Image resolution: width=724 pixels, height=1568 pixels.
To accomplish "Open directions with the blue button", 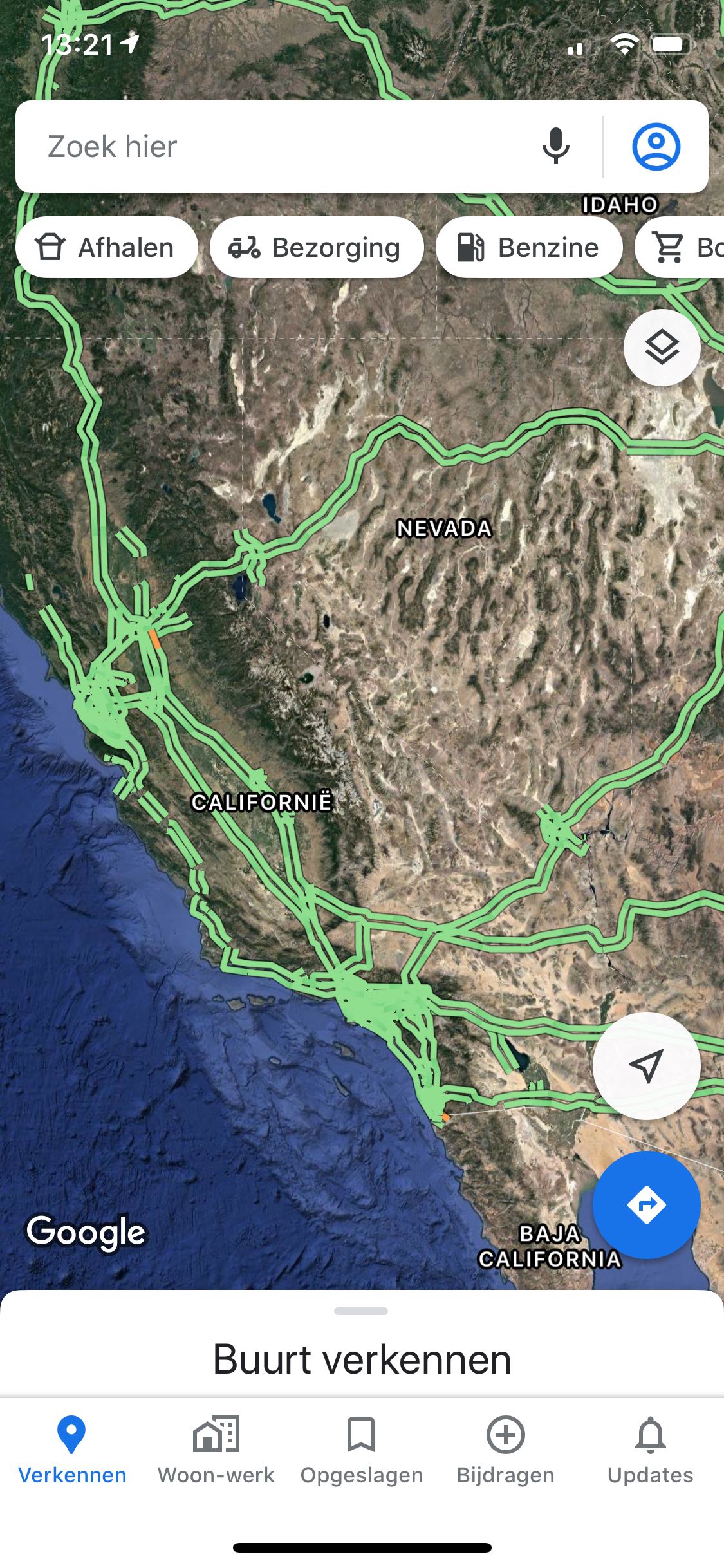I will [x=646, y=1204].
